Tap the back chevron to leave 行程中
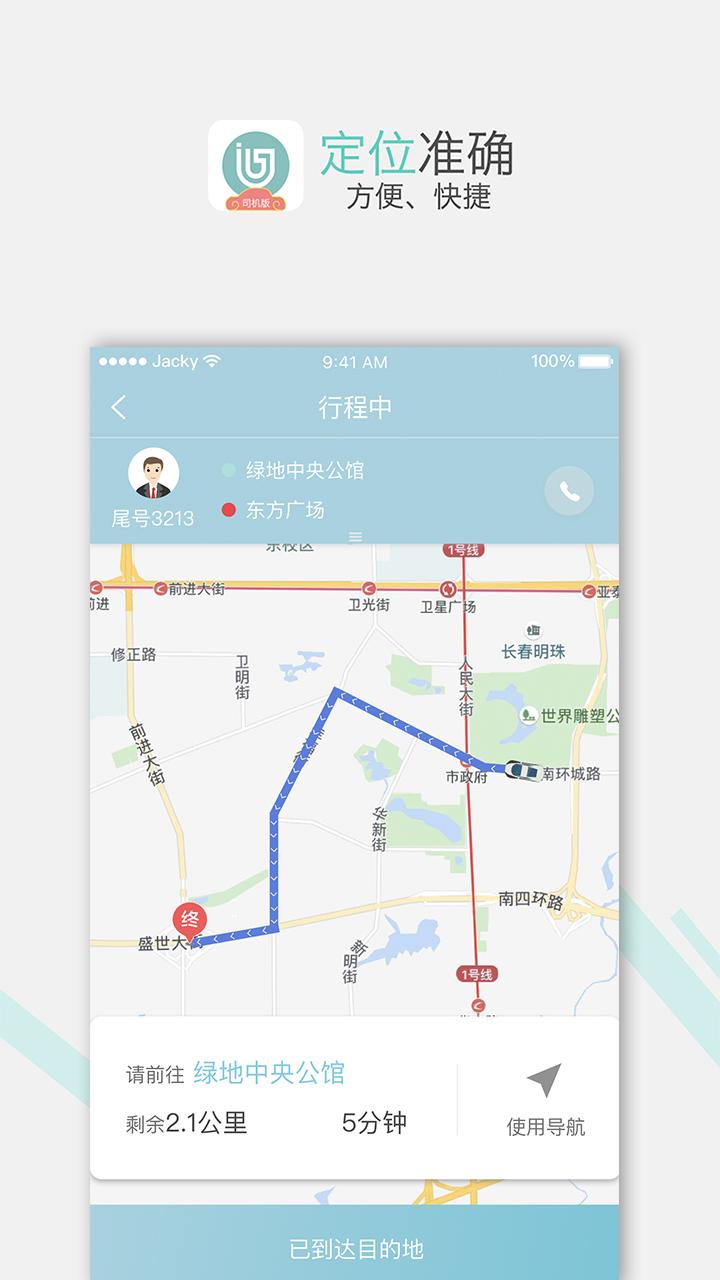Viewport: 720px width, 1280px height. (115, 407)
